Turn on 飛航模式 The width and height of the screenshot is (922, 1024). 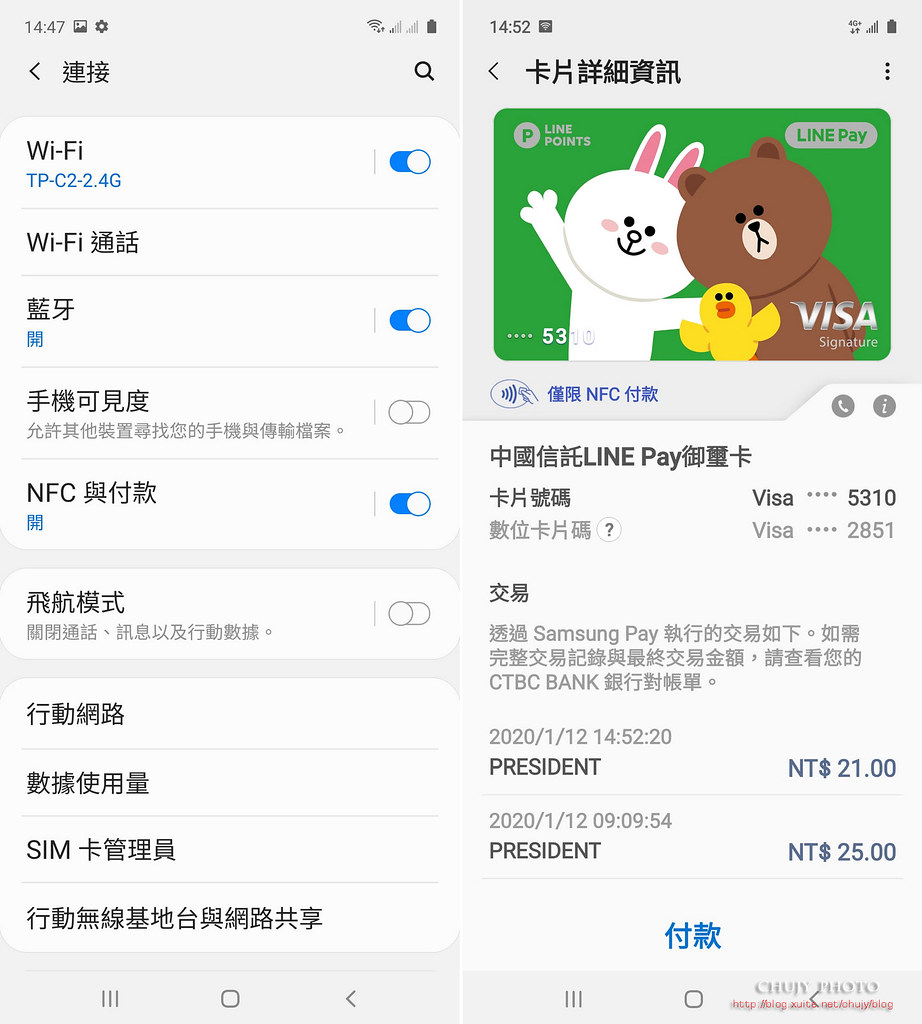point(409,614)
